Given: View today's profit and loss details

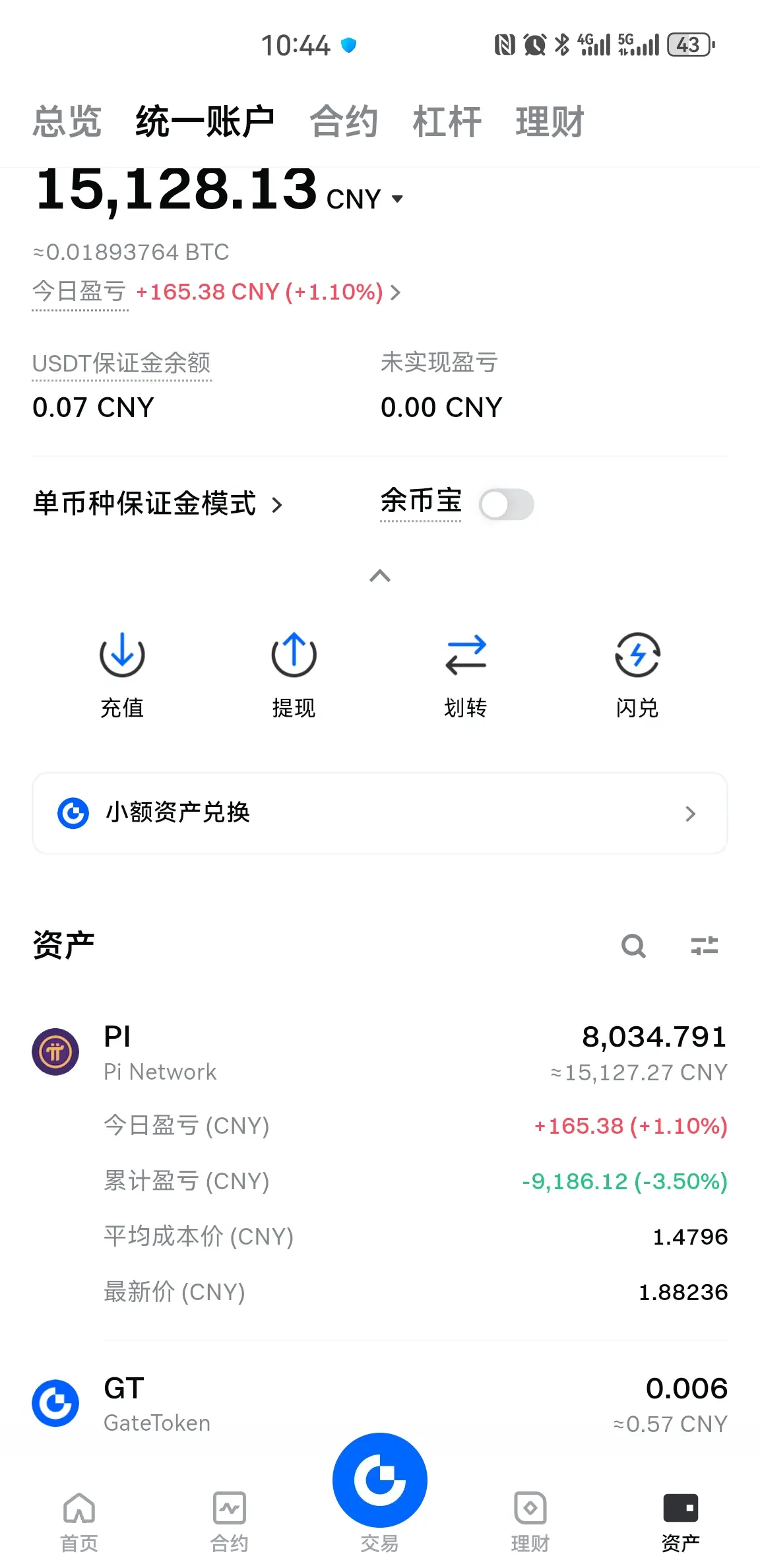Looking at the screenshot, I should click(267, 292).
